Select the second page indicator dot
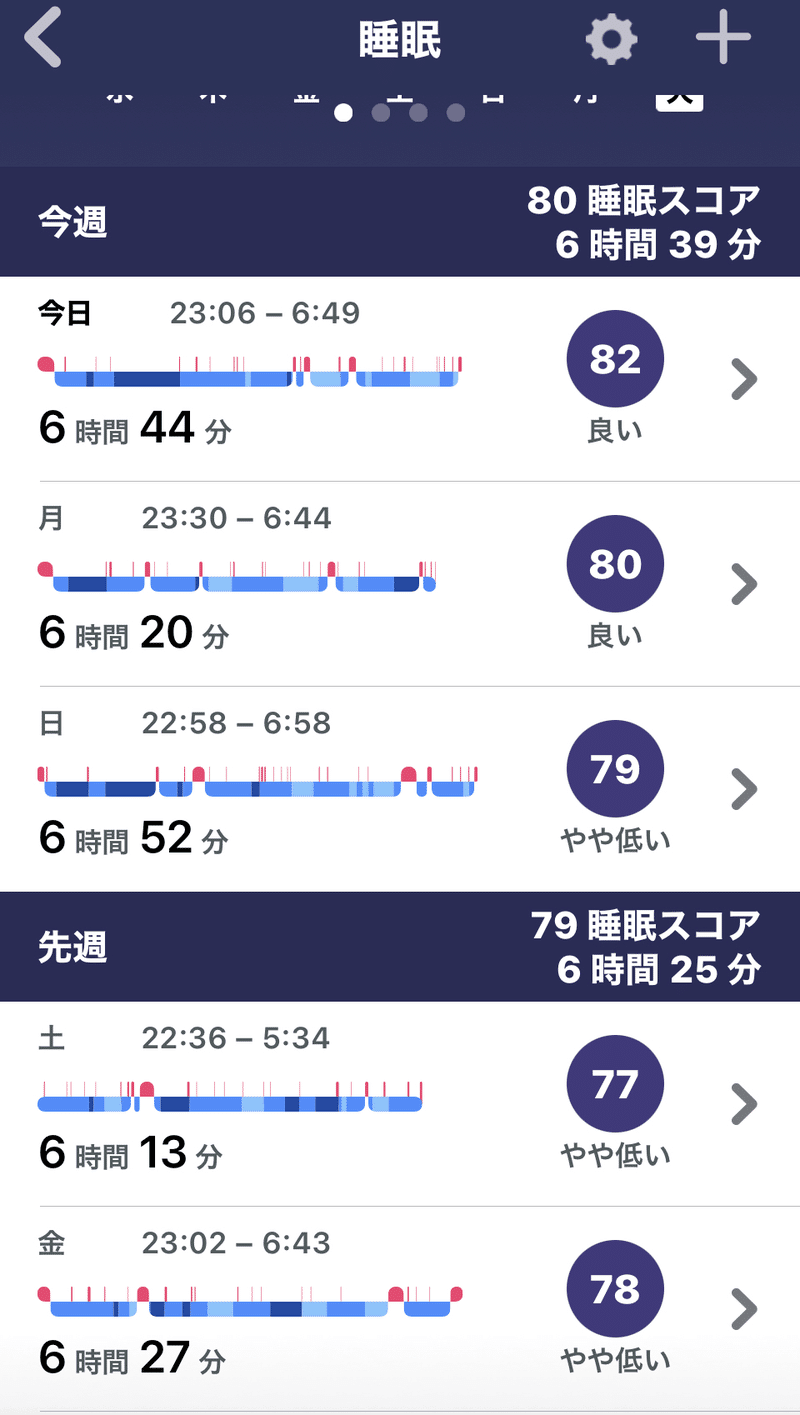Viewport: 800px width, 1415px height. pos(381,113)
